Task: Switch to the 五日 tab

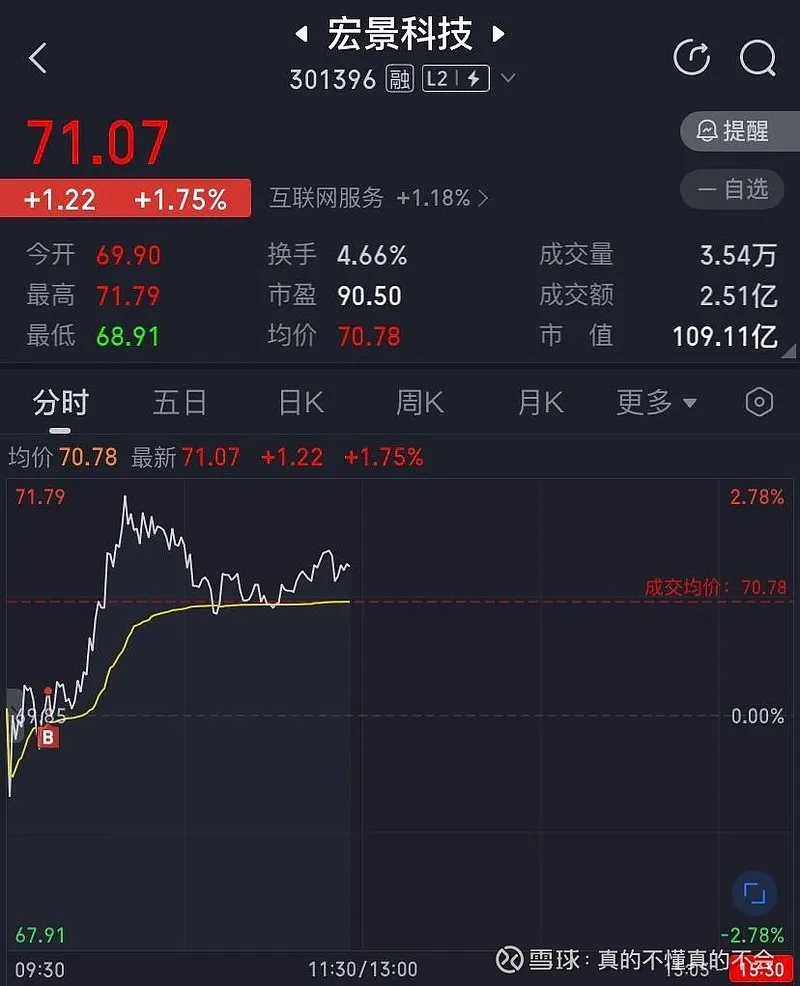Action: tap(180, 403)
